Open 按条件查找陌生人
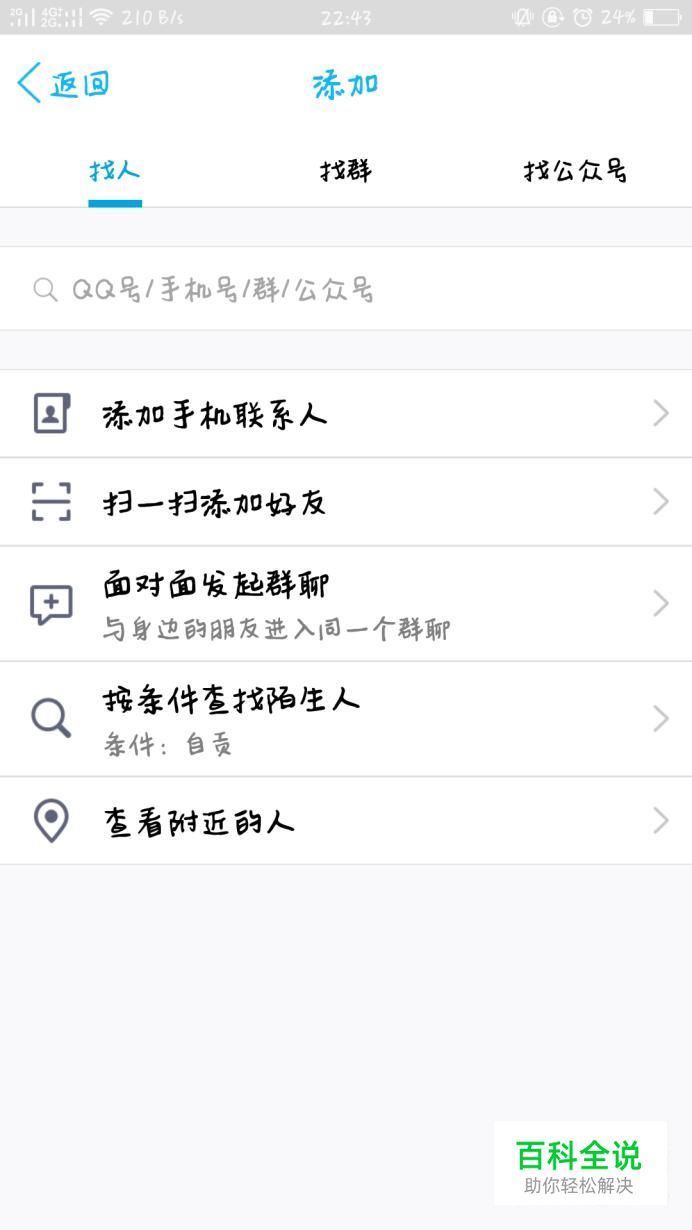Image resolution: width=692 pixels, height=1230 pixels. [346, 719]
